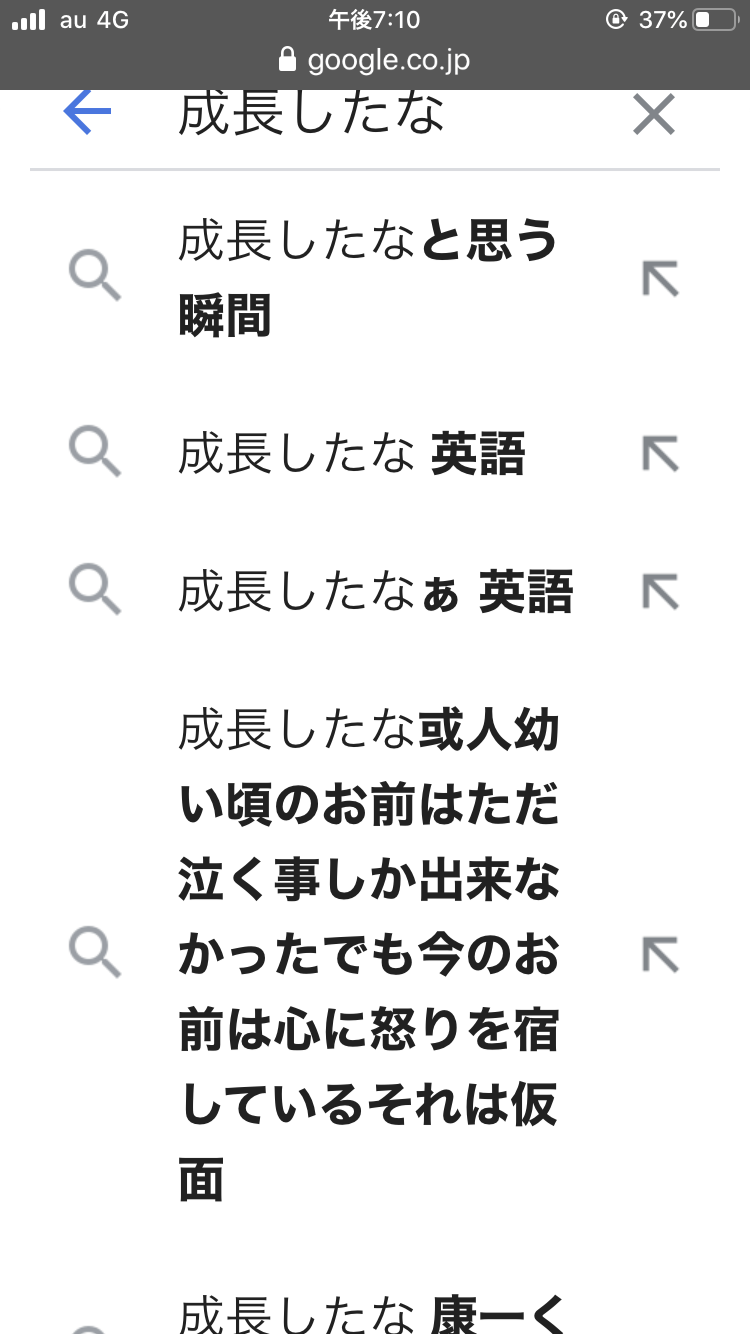Screen dimensions: 750x1334
Task: Fill search with 成長したな 英語 using its arrow
Action: pyautogui.click(x=660, y=455)
